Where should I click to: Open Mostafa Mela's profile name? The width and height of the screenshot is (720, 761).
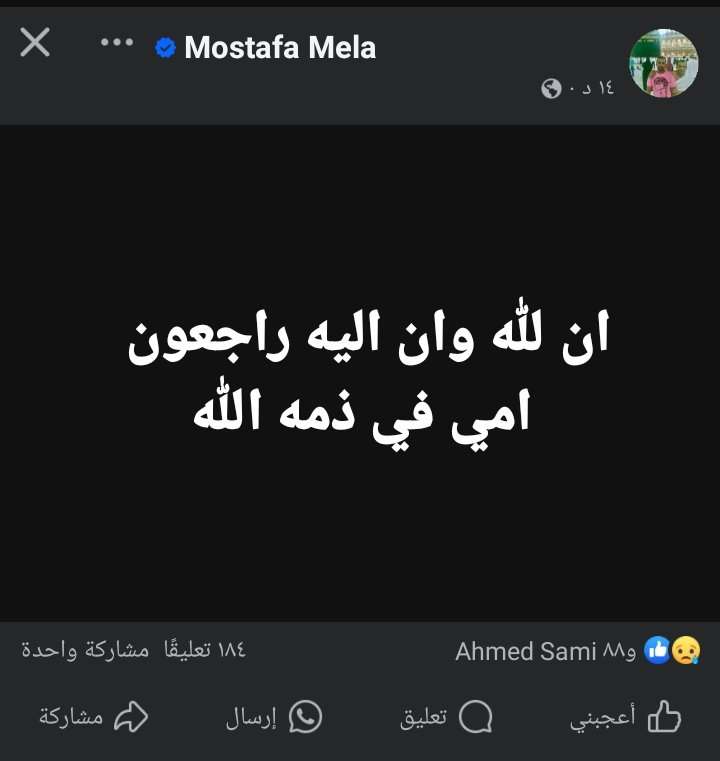[x=280, y=47]
